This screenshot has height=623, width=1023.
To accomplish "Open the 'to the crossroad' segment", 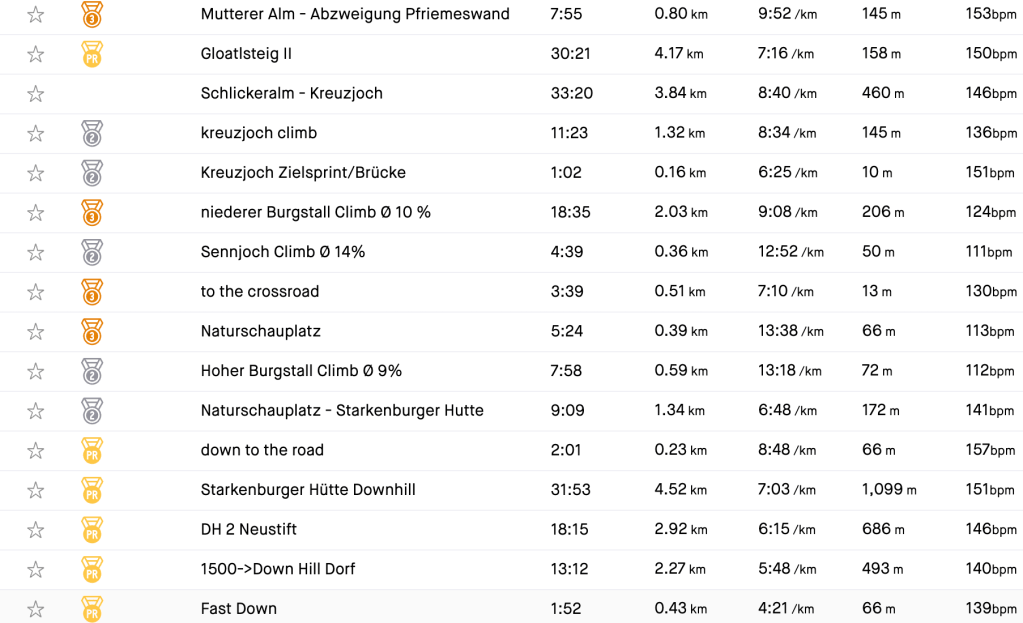I will coord(259,292).
